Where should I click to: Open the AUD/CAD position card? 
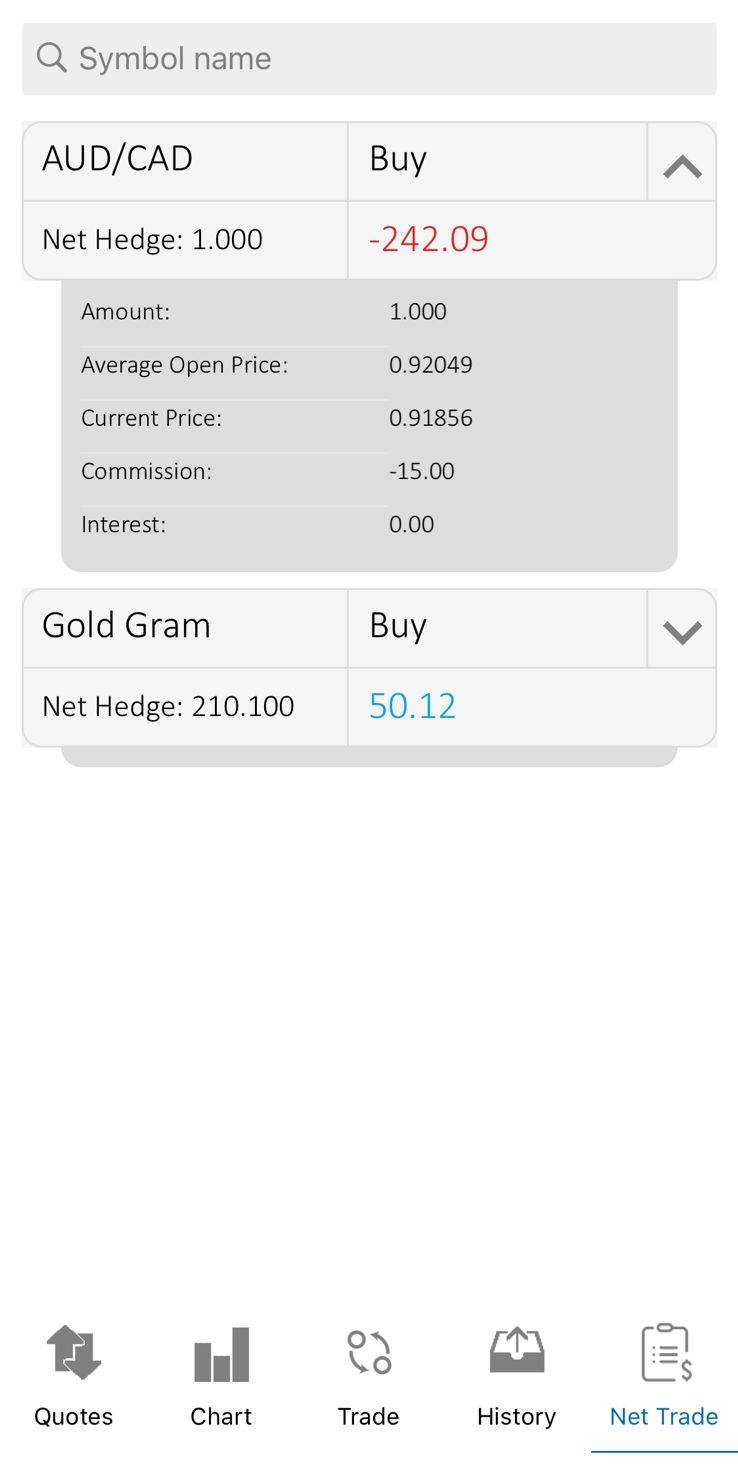[x=369, y=201]
